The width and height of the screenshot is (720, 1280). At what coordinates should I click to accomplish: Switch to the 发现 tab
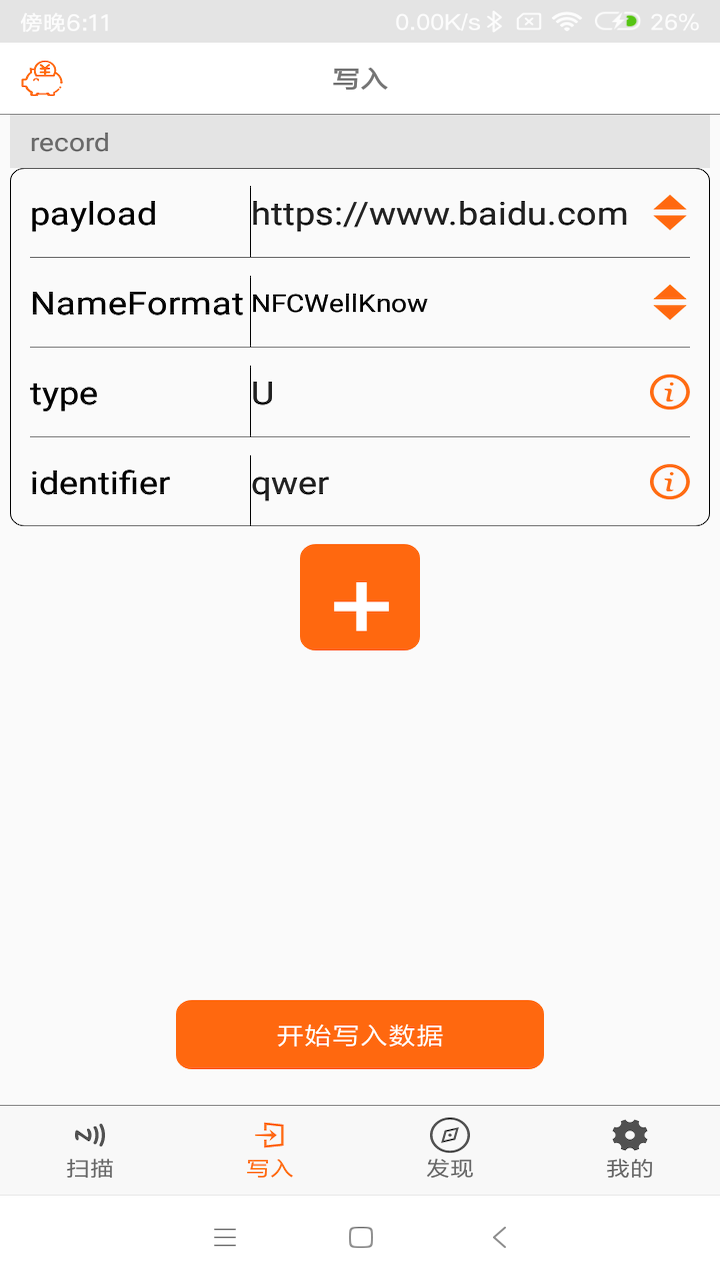(x=449, y=1167)
